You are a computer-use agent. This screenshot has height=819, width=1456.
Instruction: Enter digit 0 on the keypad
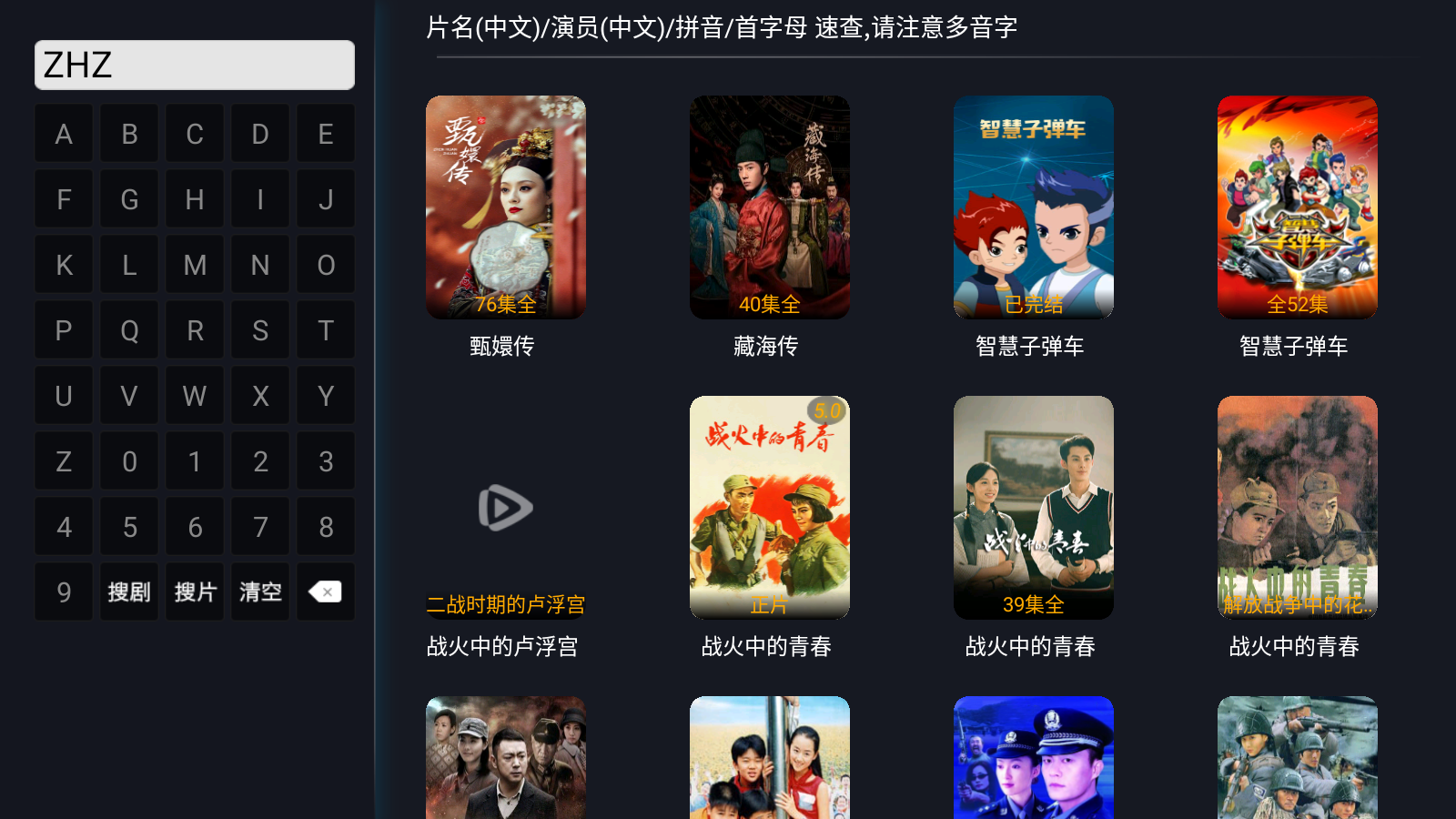point(129,461)
